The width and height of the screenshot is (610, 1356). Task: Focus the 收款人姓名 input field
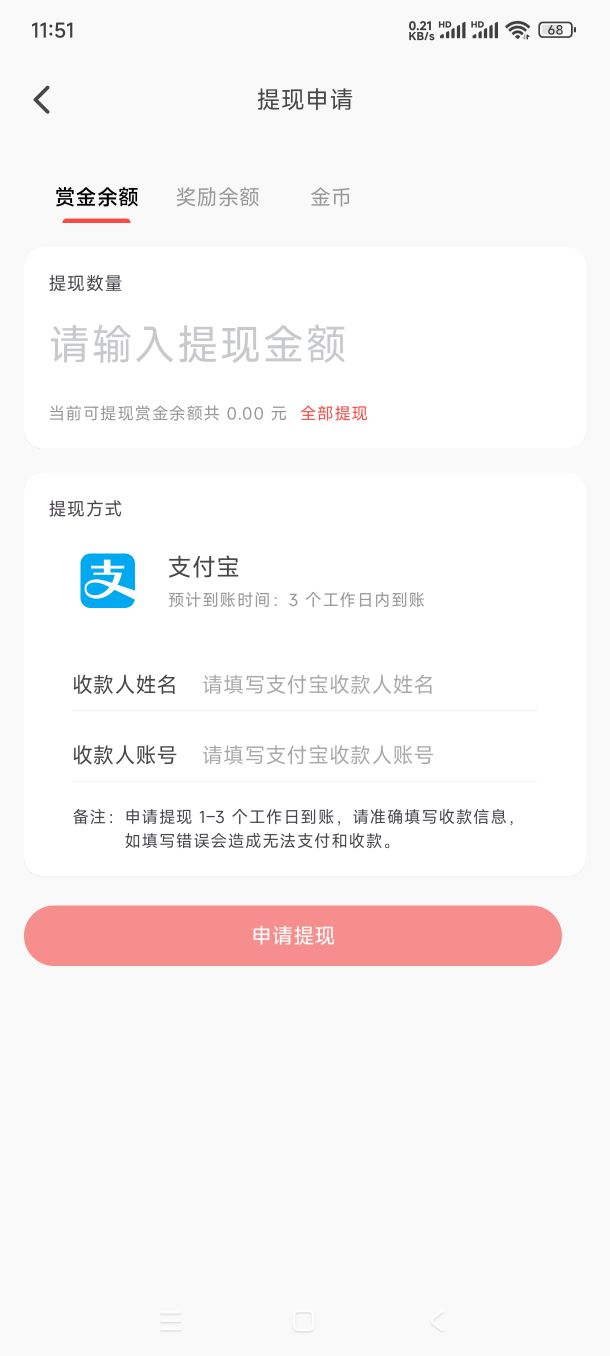coord(369,684)
